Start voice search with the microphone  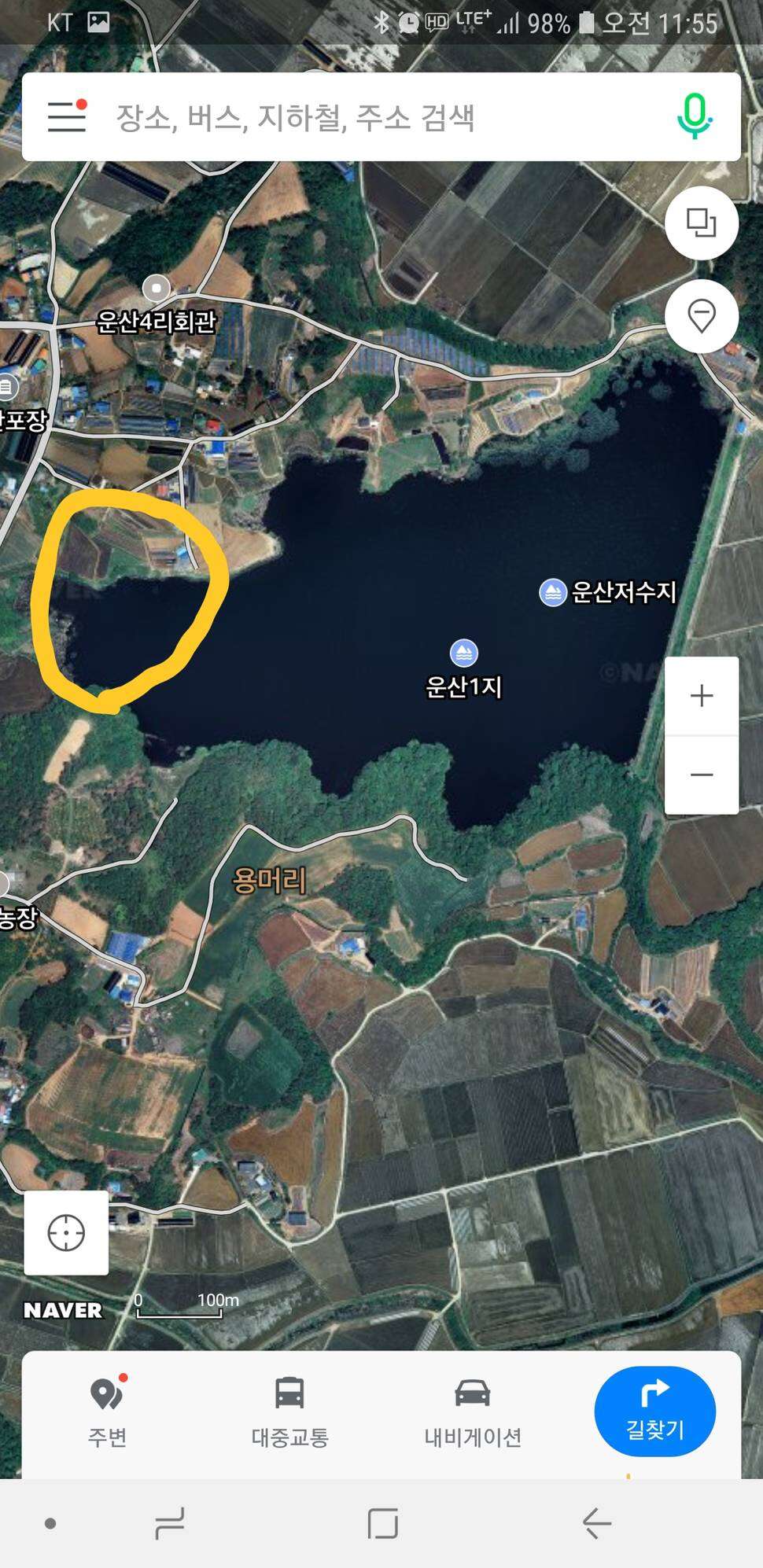pos(695,116)
